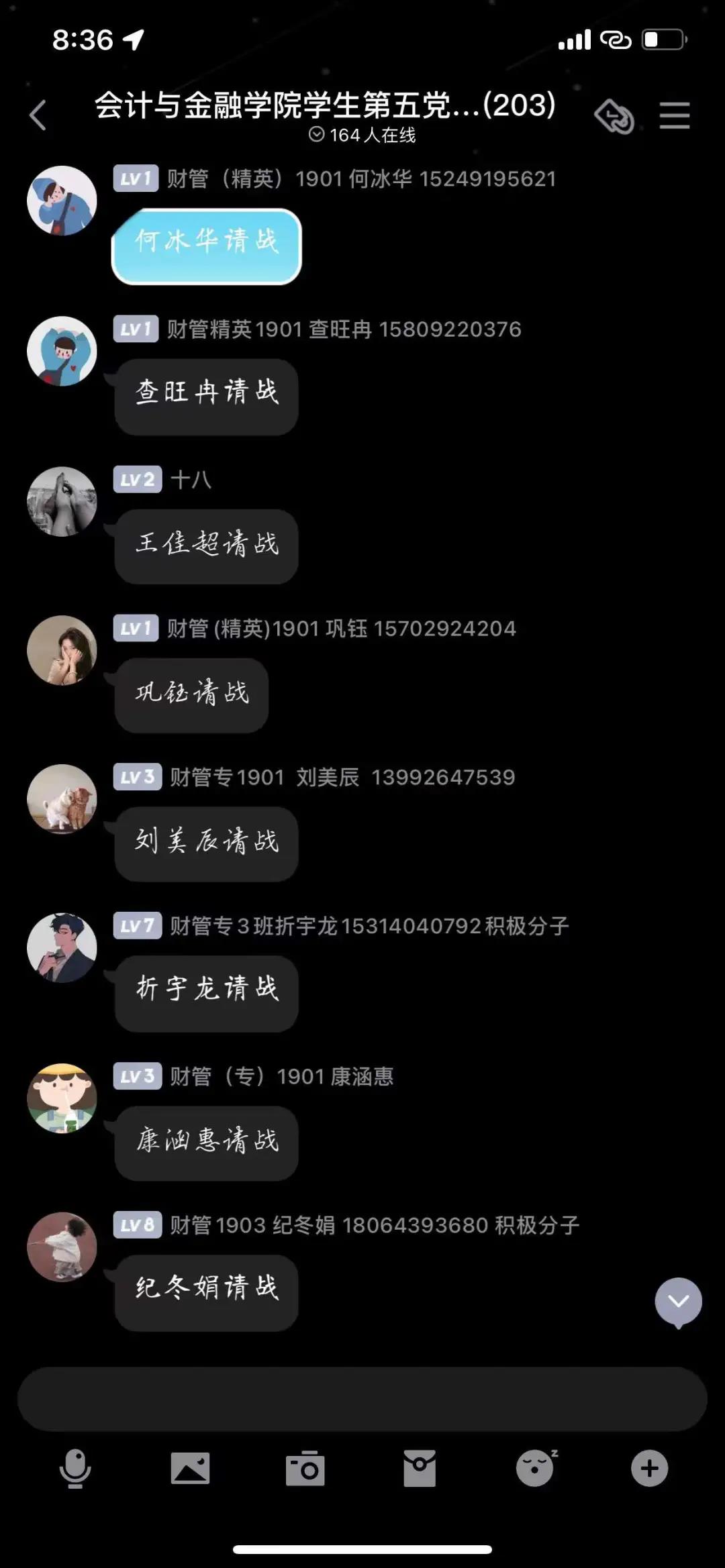Open the group menu icon
The height and width of the screenshot is (1568, 725).
674,115
